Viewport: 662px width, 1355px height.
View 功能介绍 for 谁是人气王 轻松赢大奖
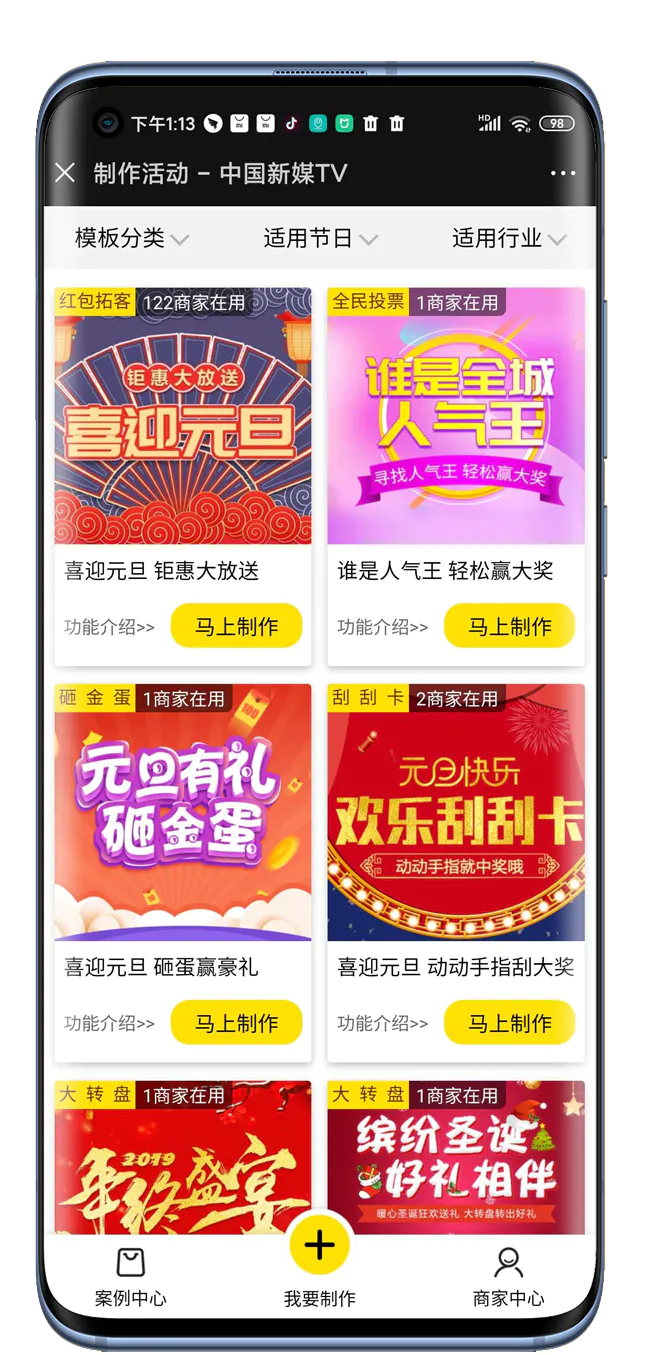click(382, 627)
